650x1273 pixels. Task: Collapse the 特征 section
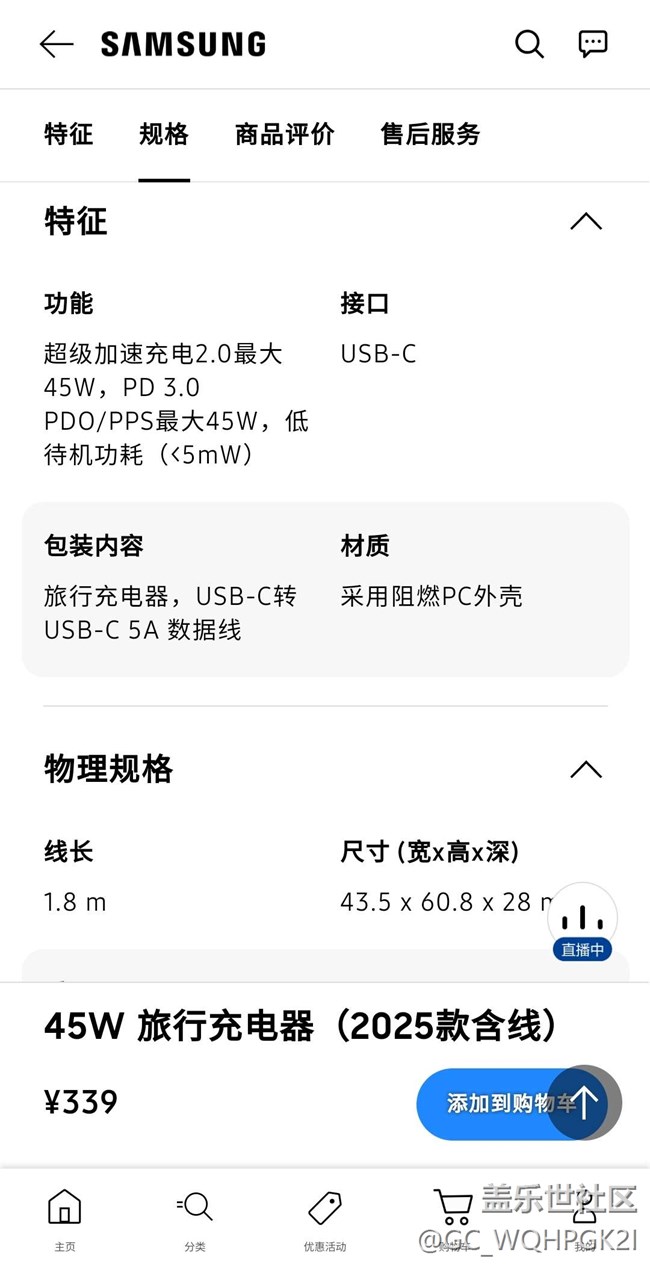coord(586,221)
